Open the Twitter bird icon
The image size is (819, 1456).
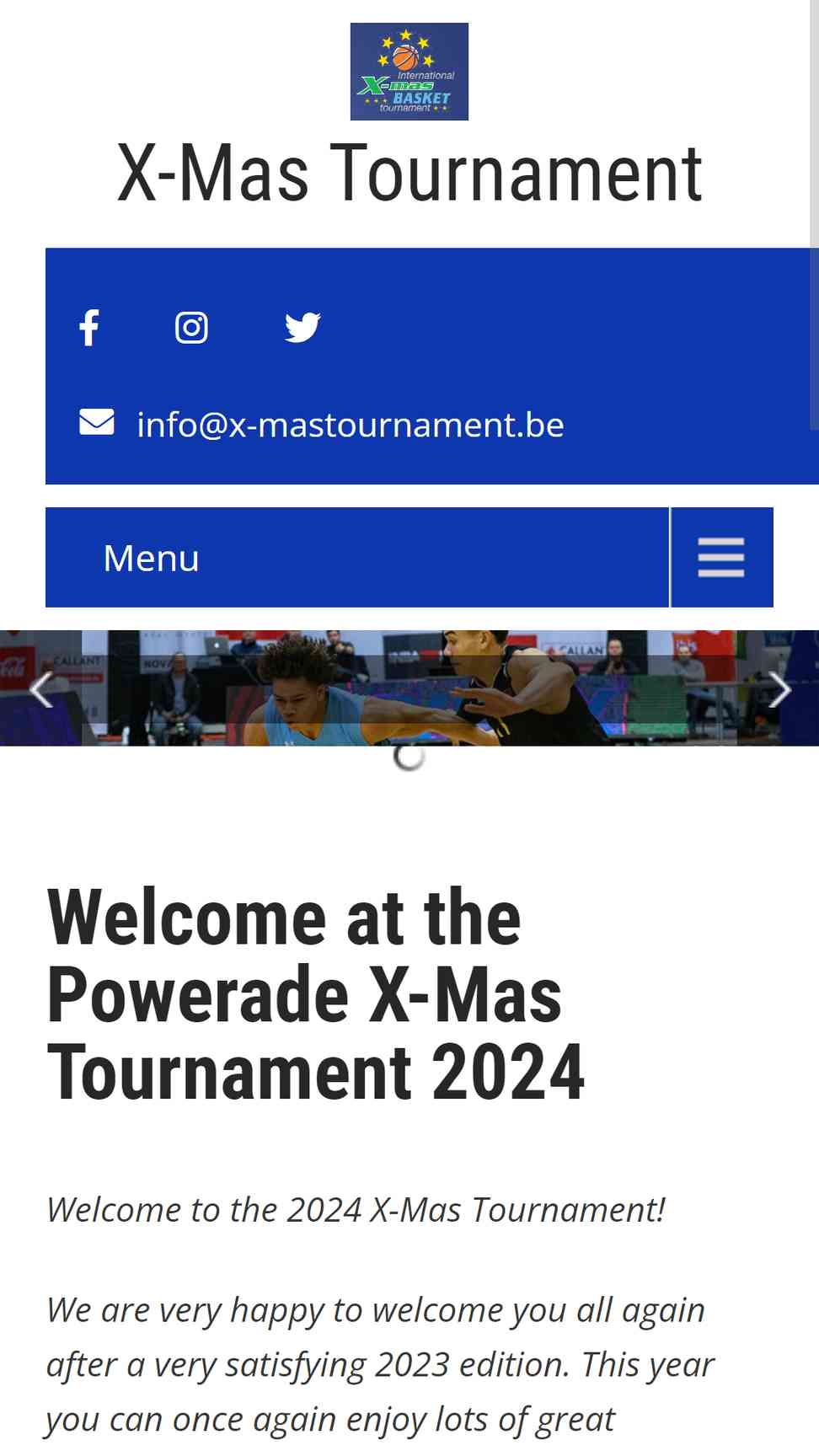(x=302, y=328)
